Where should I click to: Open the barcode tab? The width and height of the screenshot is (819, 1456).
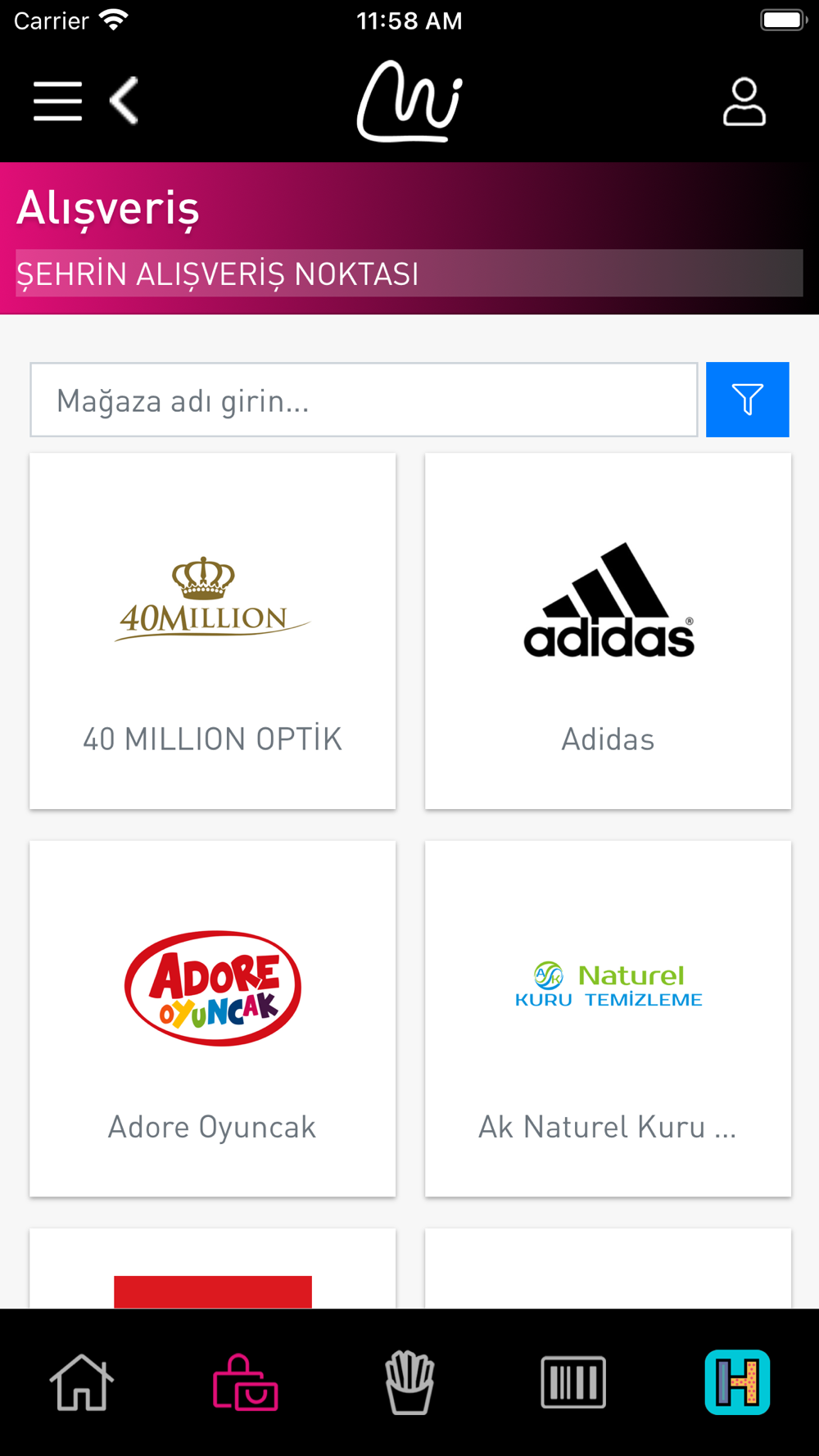pyautogui.click(x=573, y=1382)
